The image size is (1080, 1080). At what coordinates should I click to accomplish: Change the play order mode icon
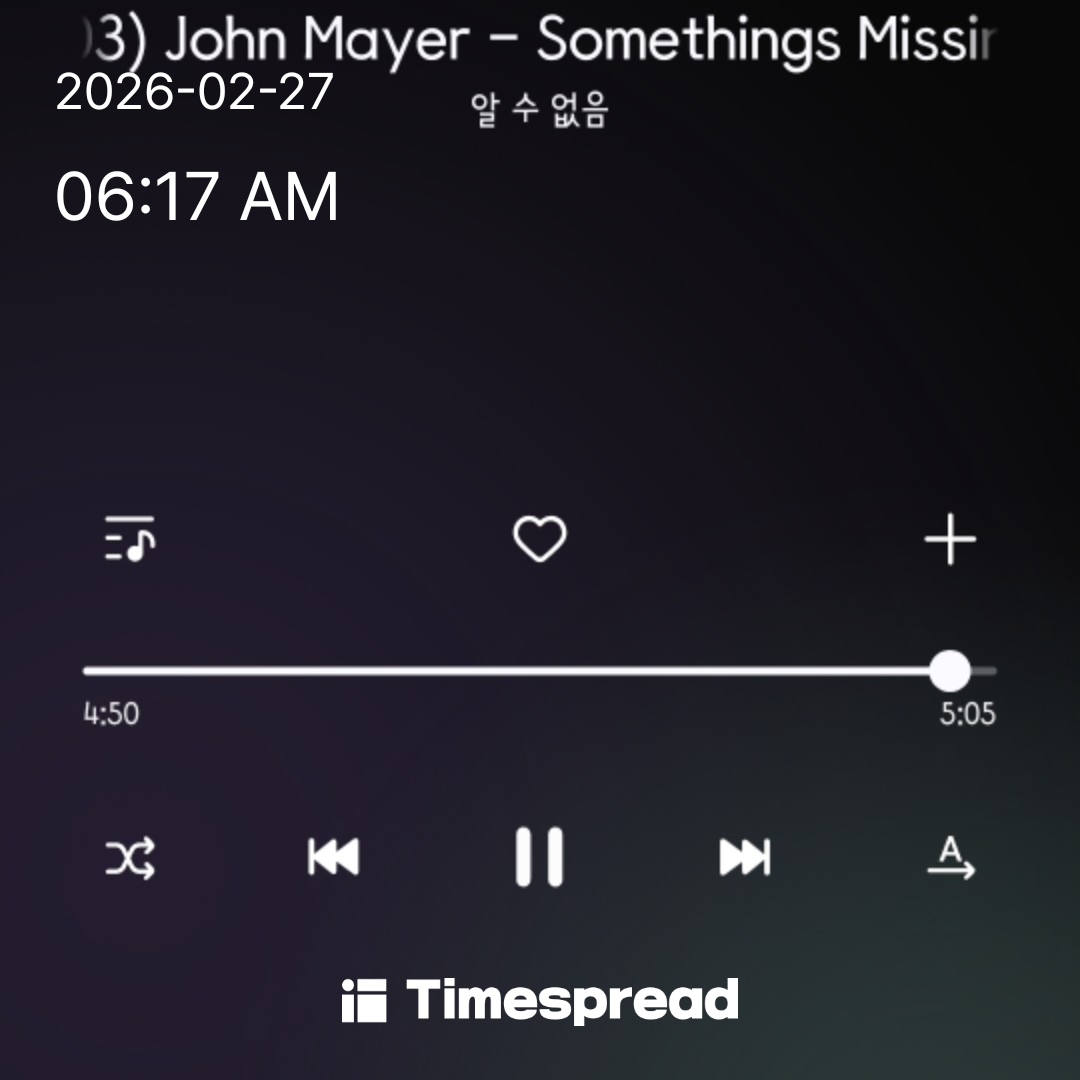tap(951, 858)
